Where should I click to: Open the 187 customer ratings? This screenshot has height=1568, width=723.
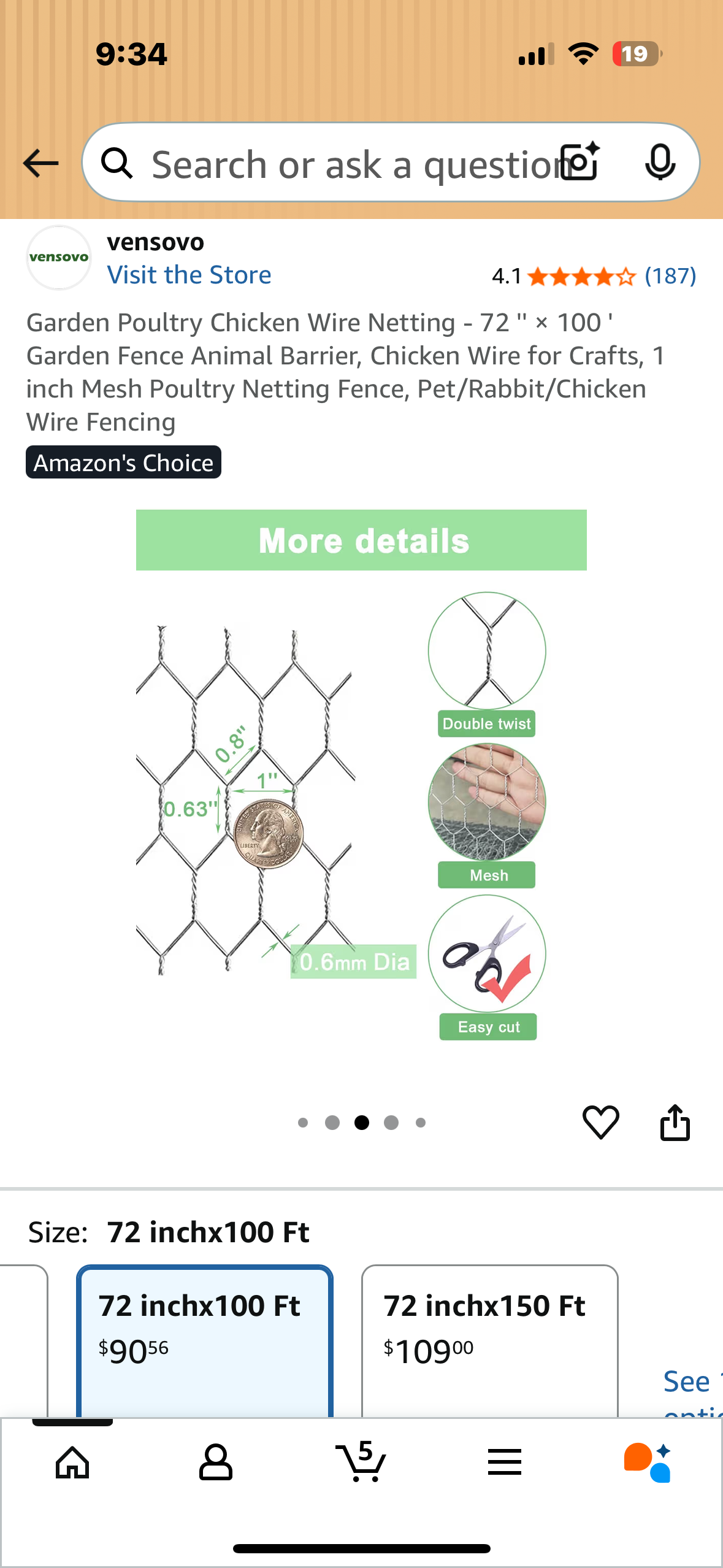pos(670,276)
